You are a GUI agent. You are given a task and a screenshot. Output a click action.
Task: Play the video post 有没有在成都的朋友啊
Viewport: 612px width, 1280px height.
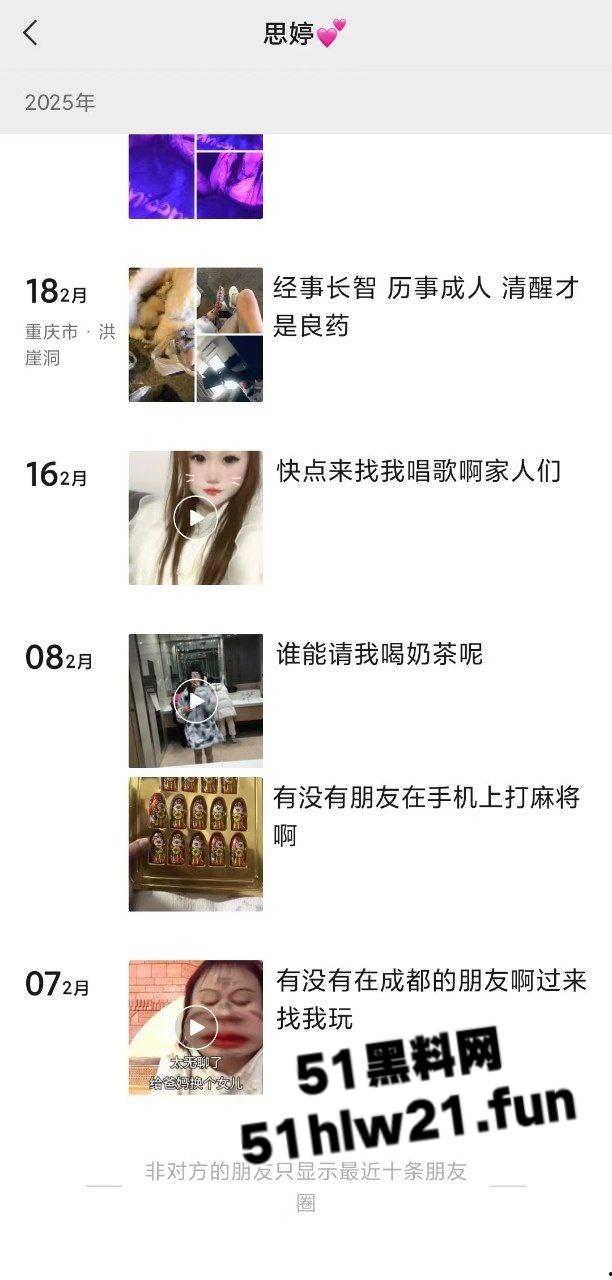(x=196, y=1027)
